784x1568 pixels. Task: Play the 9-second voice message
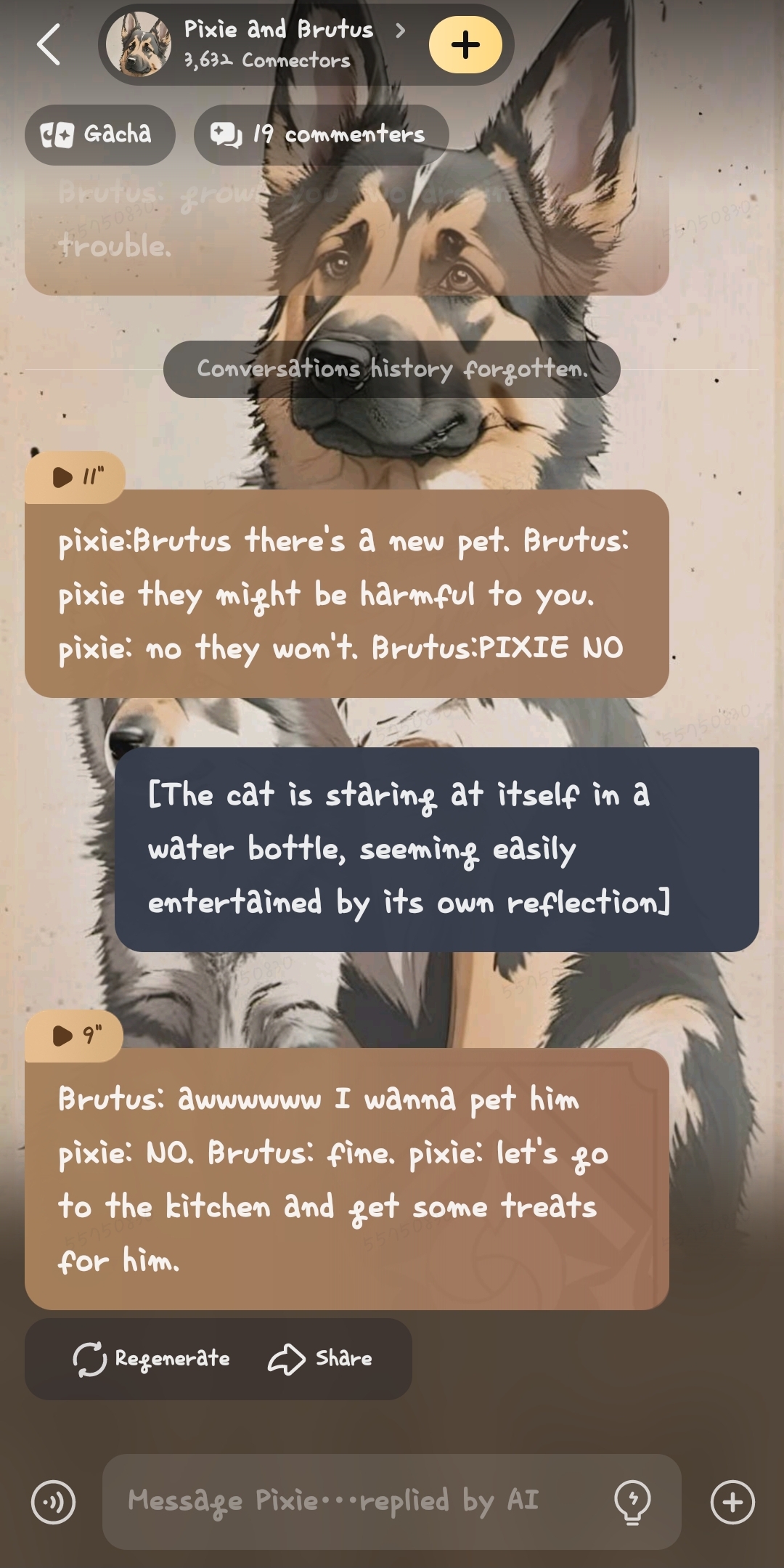pyautogui.click(x=75, y=1035)
